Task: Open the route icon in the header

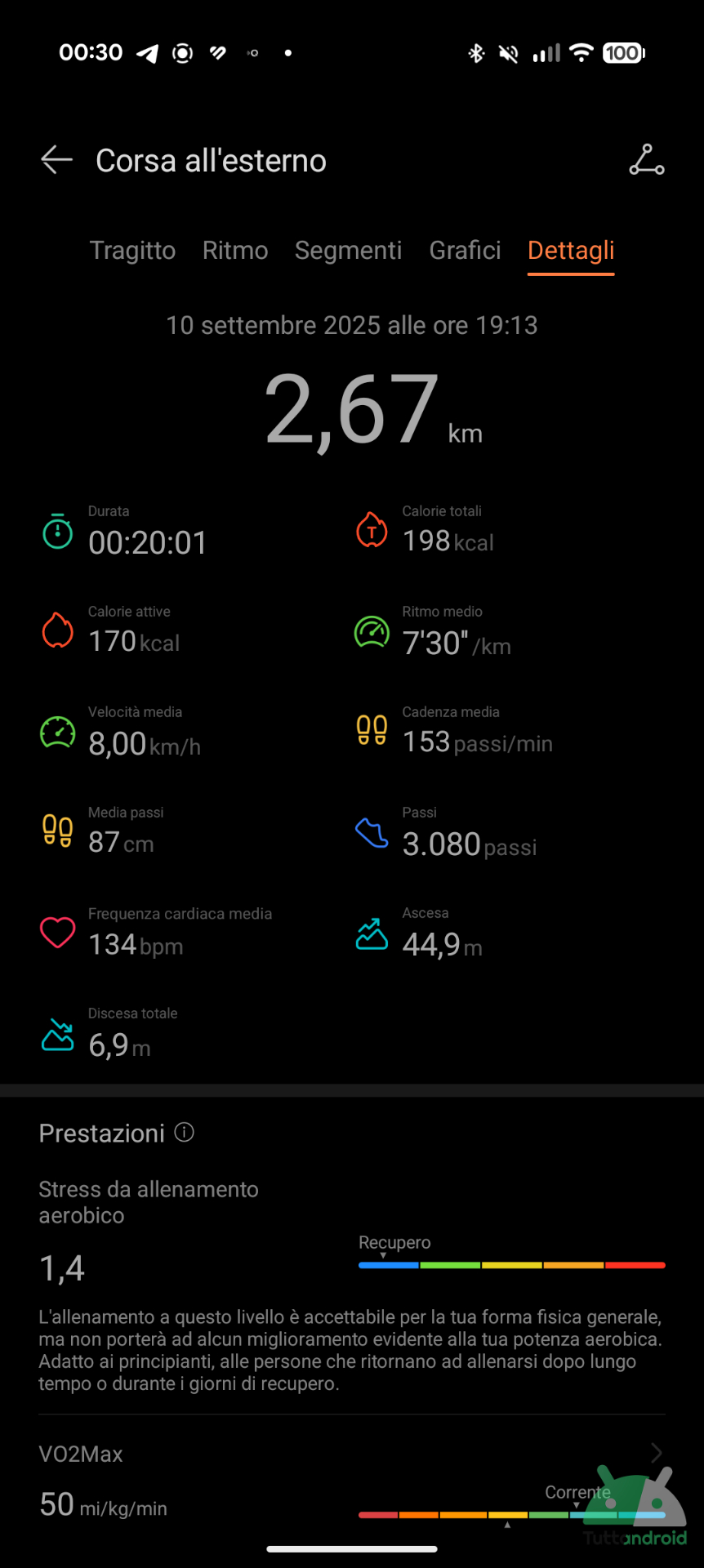Action: pyautogui.click(x=647, y=160)
